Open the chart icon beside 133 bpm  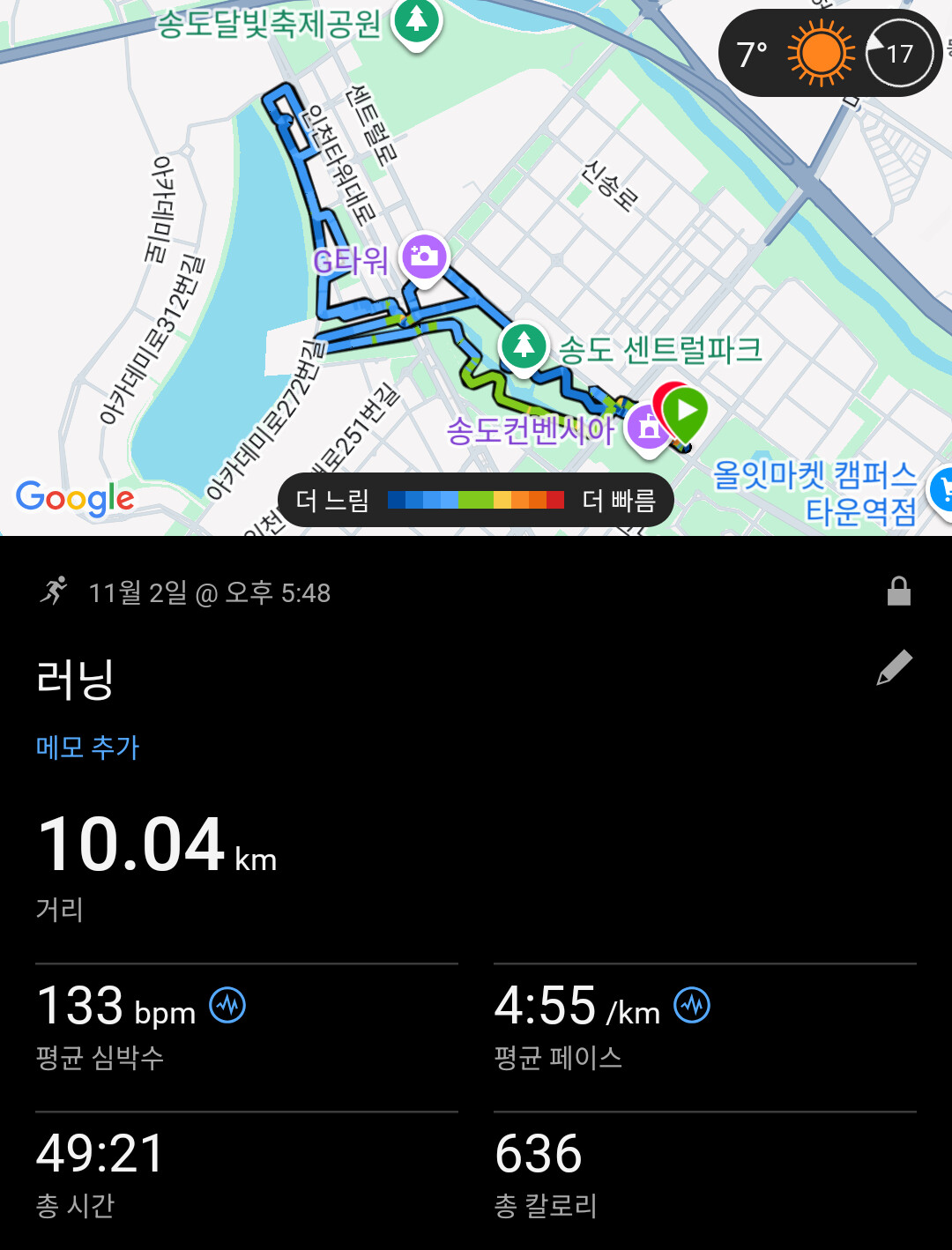tap(227, 1005)
